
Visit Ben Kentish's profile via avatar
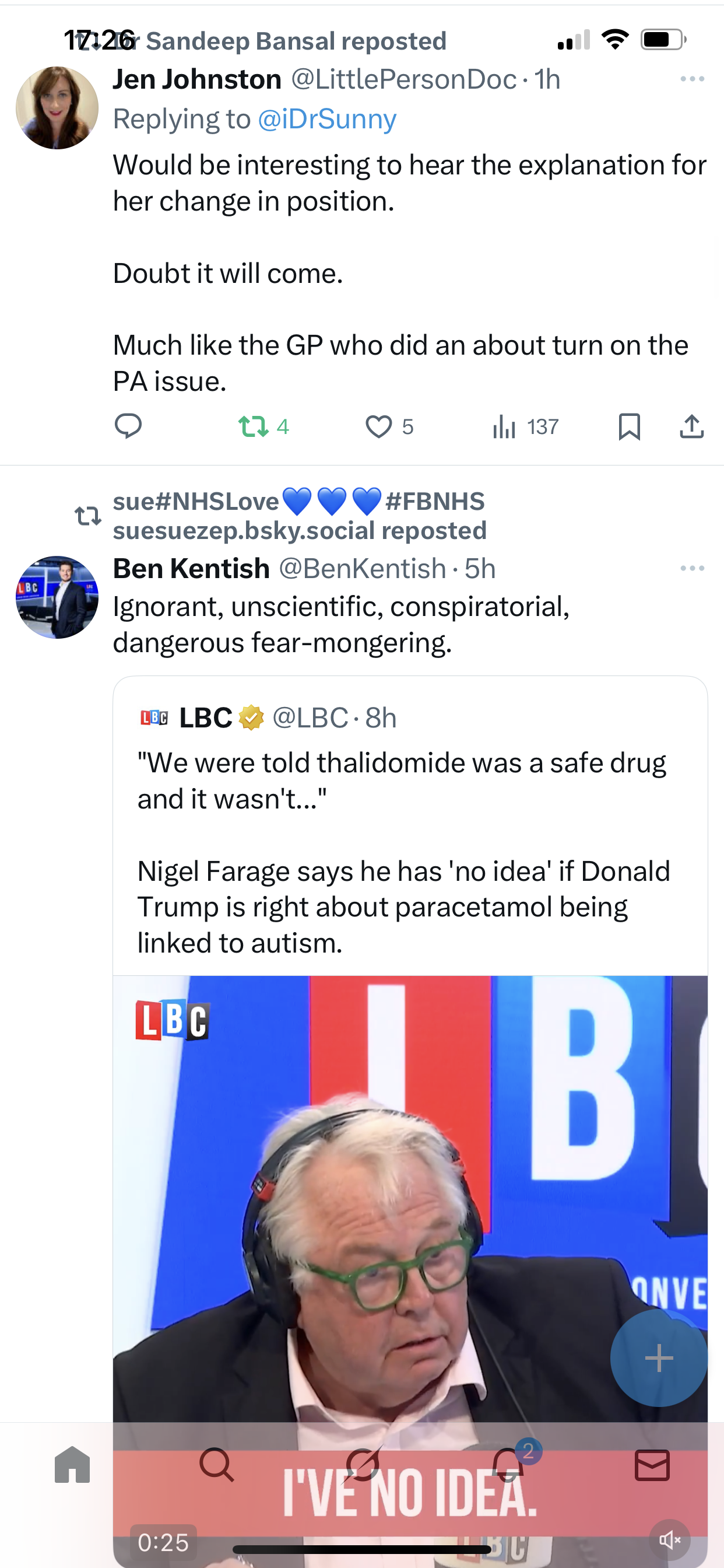(x=57, y=597)
